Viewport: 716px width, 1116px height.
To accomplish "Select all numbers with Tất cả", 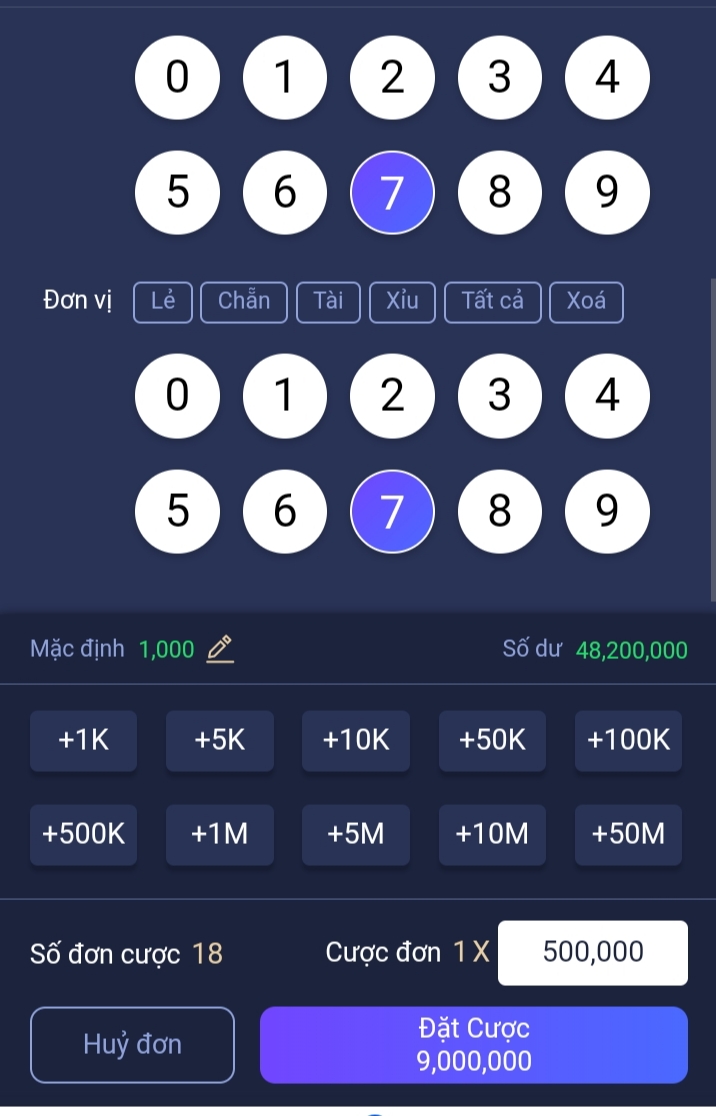I will click(x=493, y=302).
